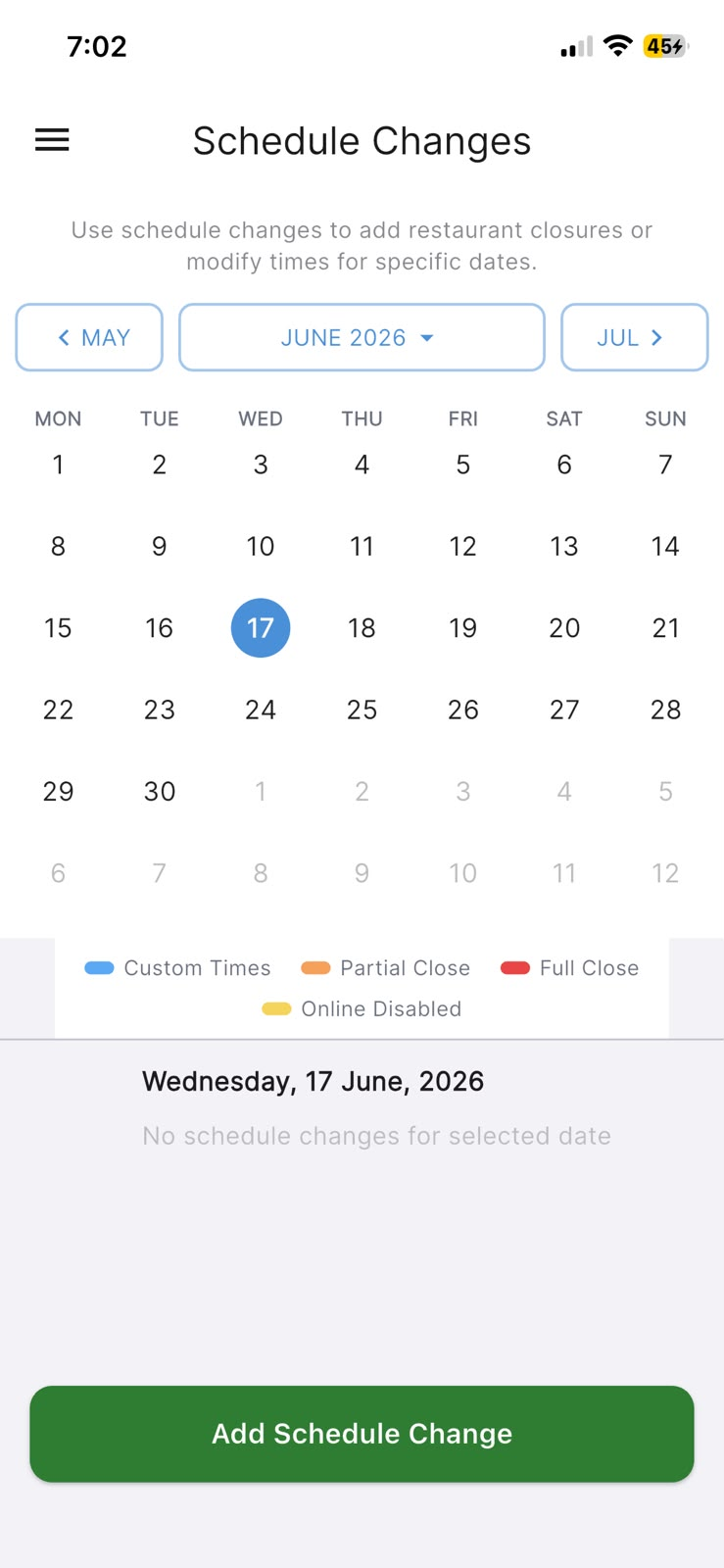Add Schedule Change
Screen dimensions: 724x1568
tap(362, 1434)
